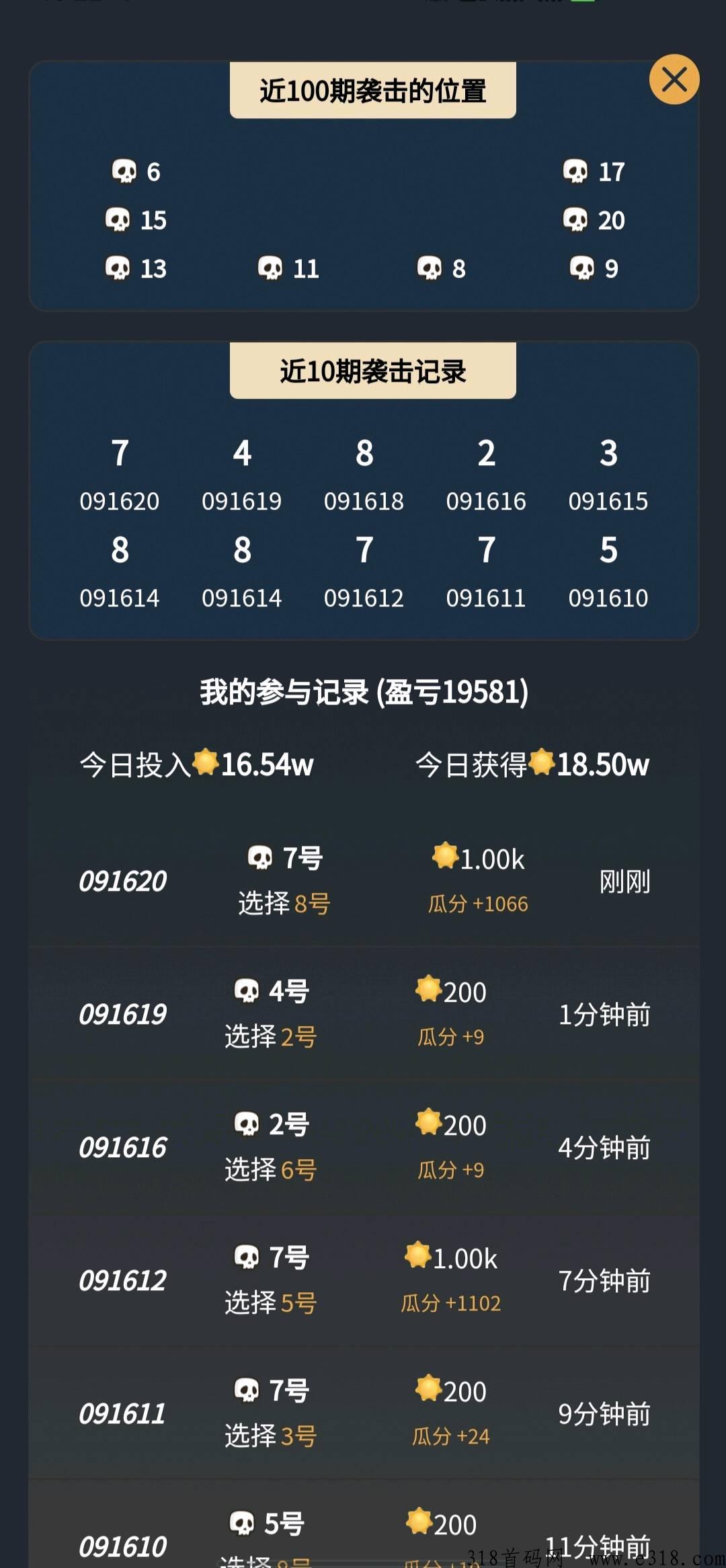This screenshot has width=726, height=1568.
Task: Close the attack records popup
Action: [674, 79]
